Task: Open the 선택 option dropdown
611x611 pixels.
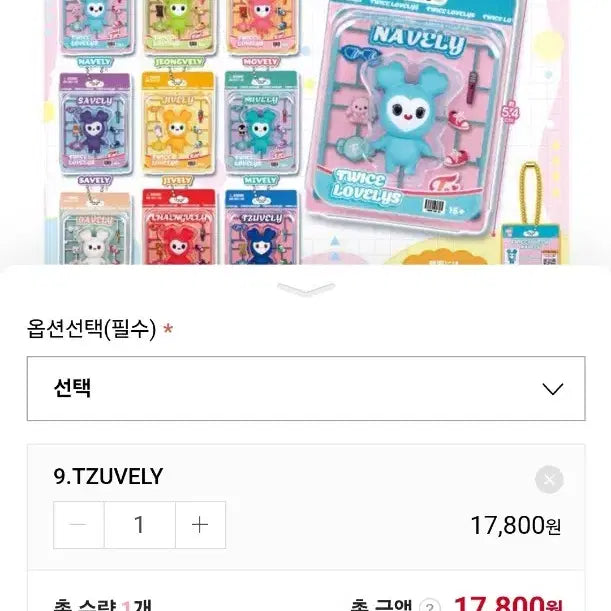Action: pyautogui.click(x=305, y=389)
